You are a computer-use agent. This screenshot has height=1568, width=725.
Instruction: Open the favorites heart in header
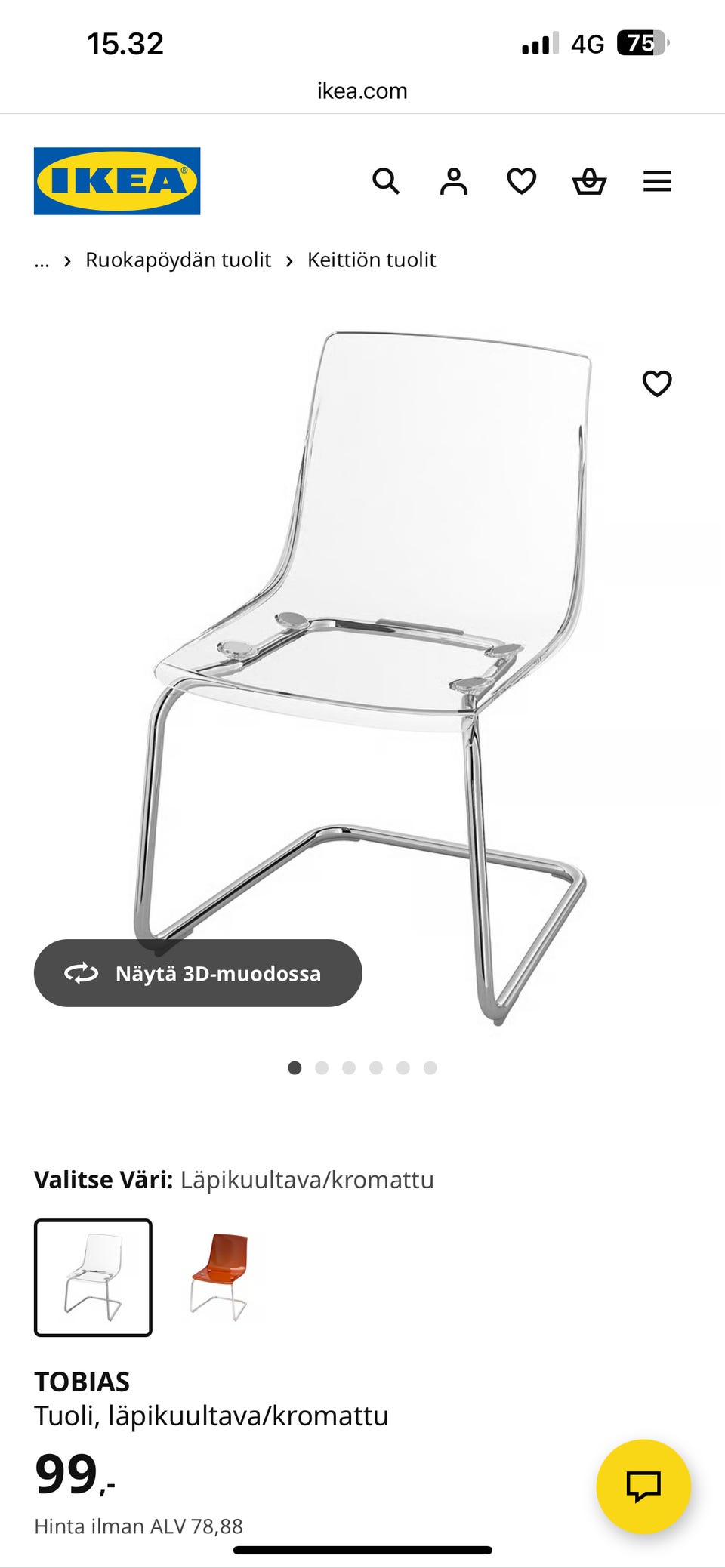click(x=521, y=181)
